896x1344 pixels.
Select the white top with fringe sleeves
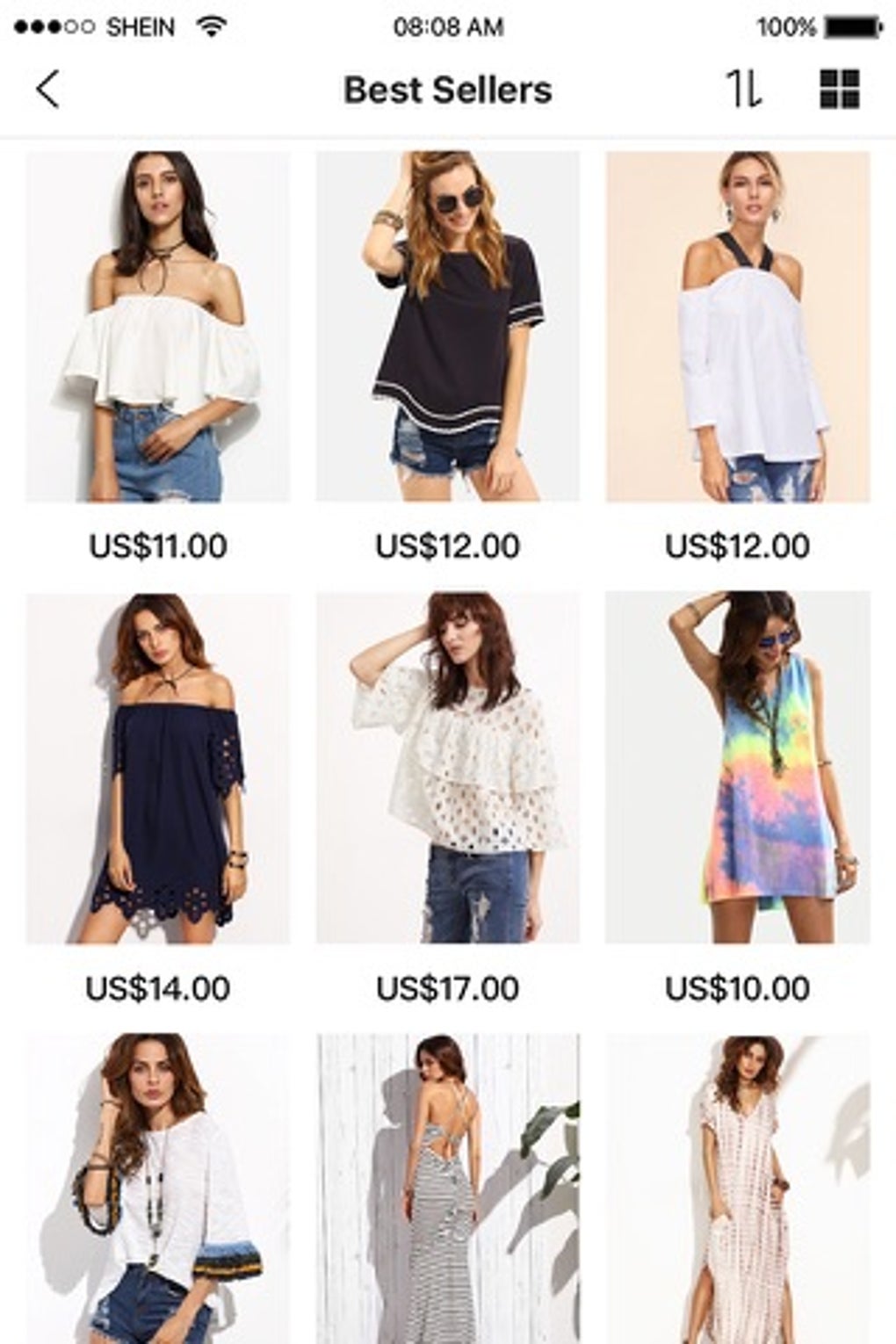158,1188
